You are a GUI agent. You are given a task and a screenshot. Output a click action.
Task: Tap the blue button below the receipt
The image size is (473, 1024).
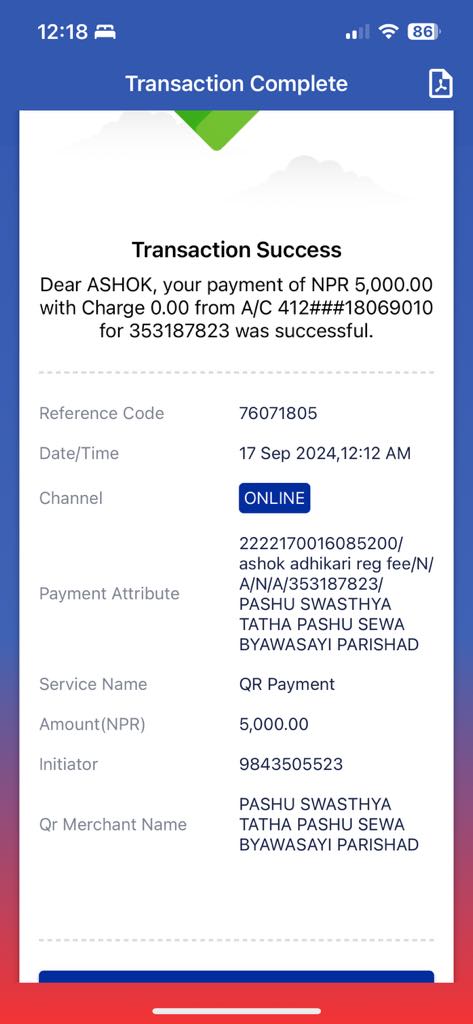coord(236,976)
